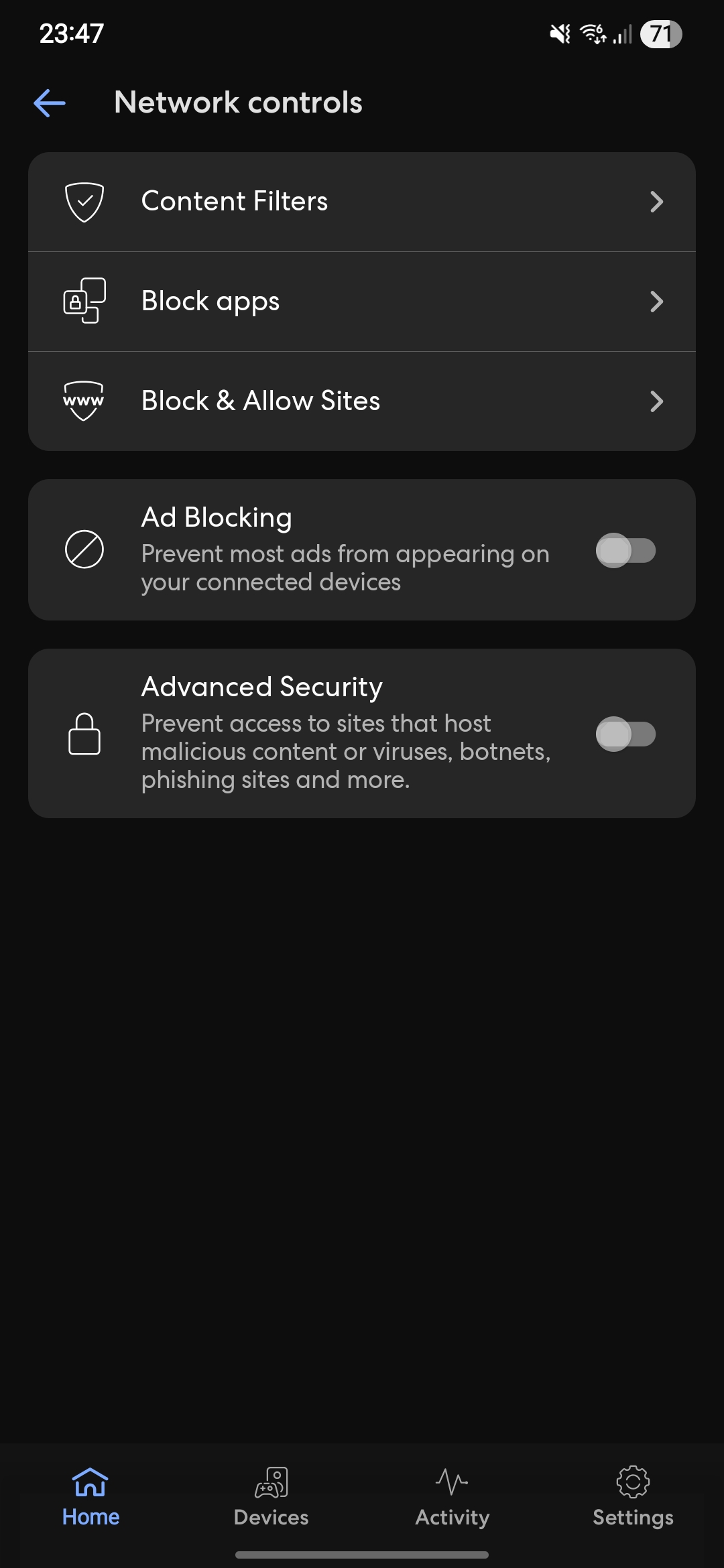Open the Block apps row

(x=362, y=302)
